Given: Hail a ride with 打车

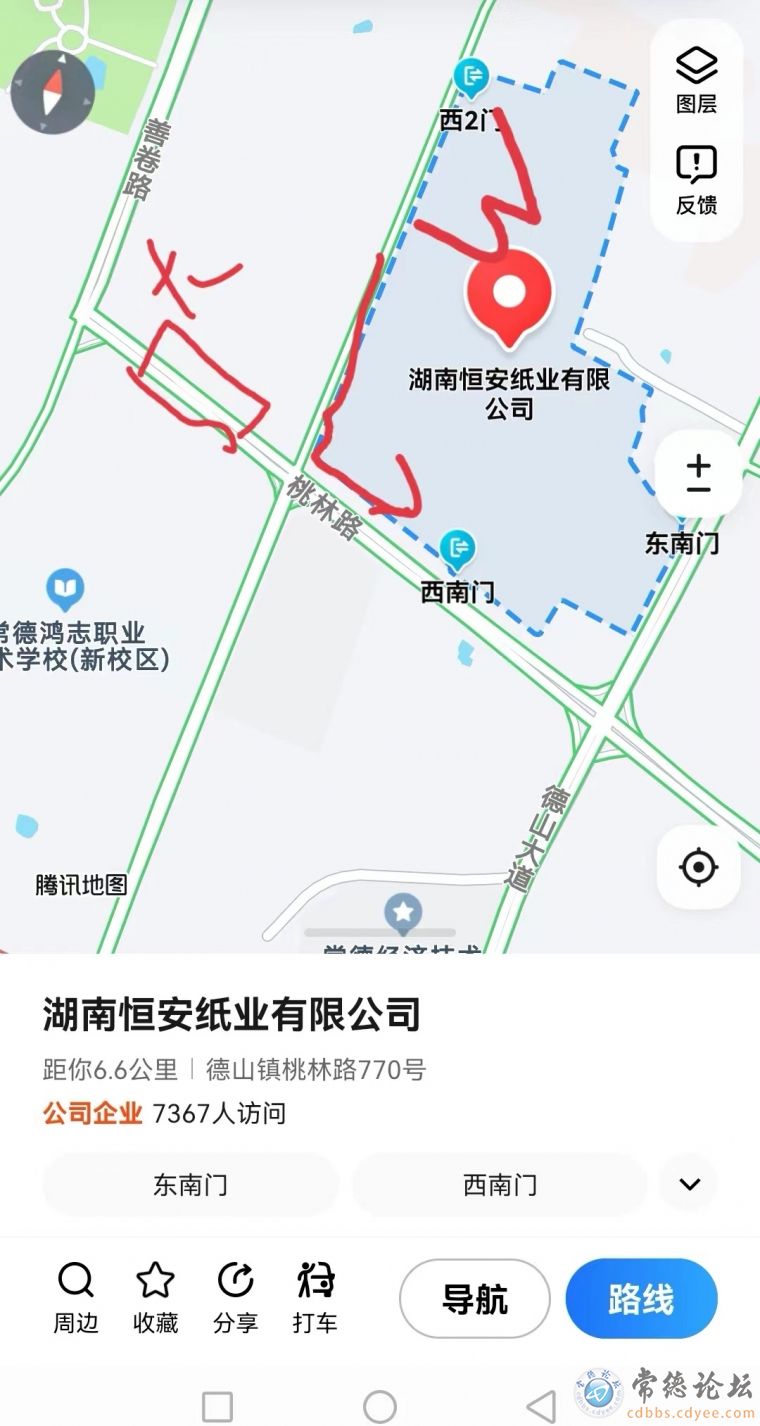Looking at the screenshot, I should pyautogui.click(x=315, y=1297).
